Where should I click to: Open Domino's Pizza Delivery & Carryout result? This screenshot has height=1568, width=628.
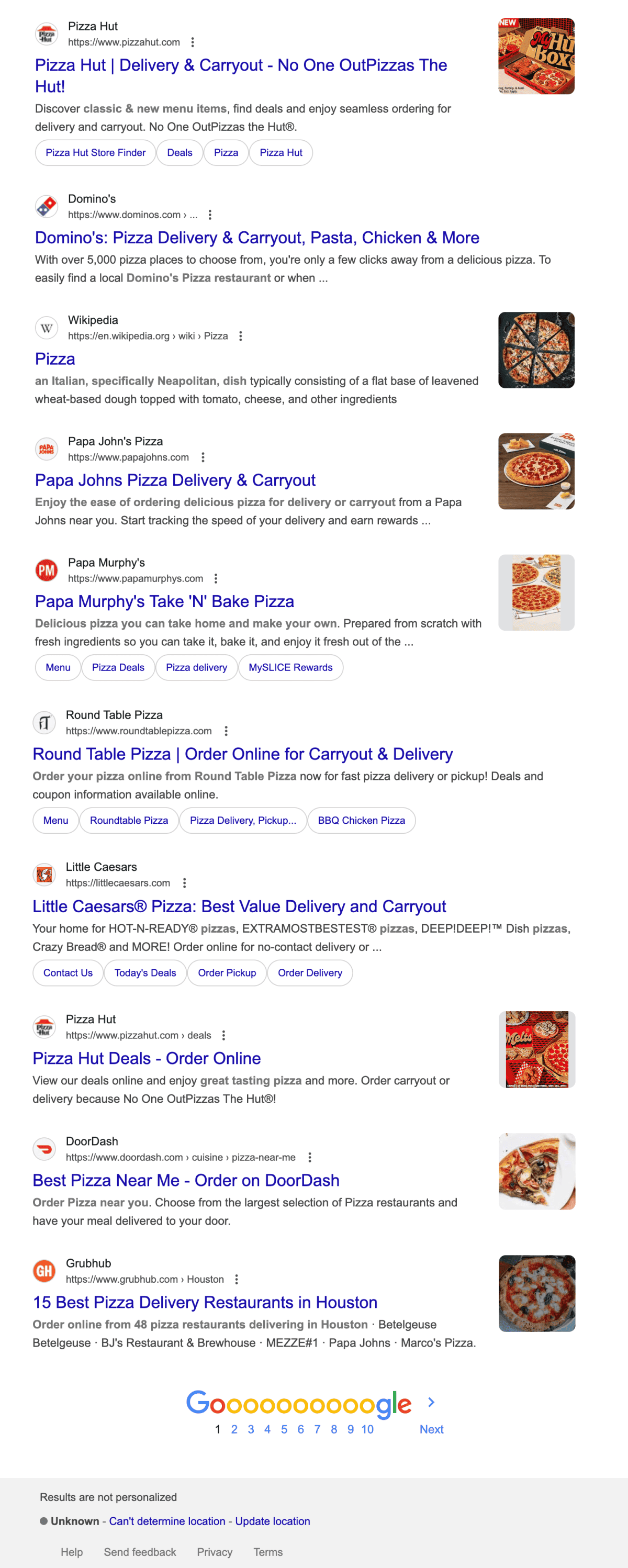[257, 238]
